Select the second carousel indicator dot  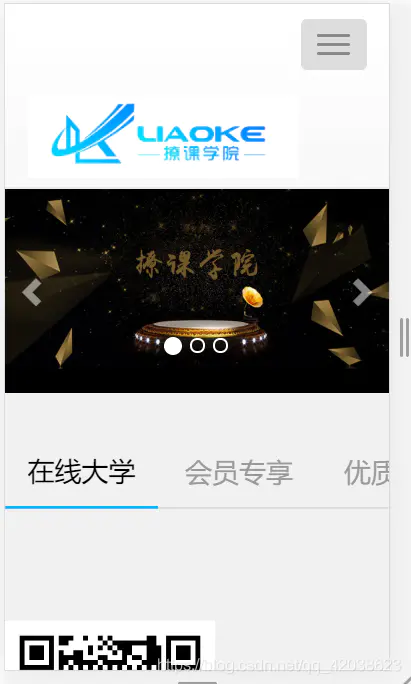(x=197, y=346)
